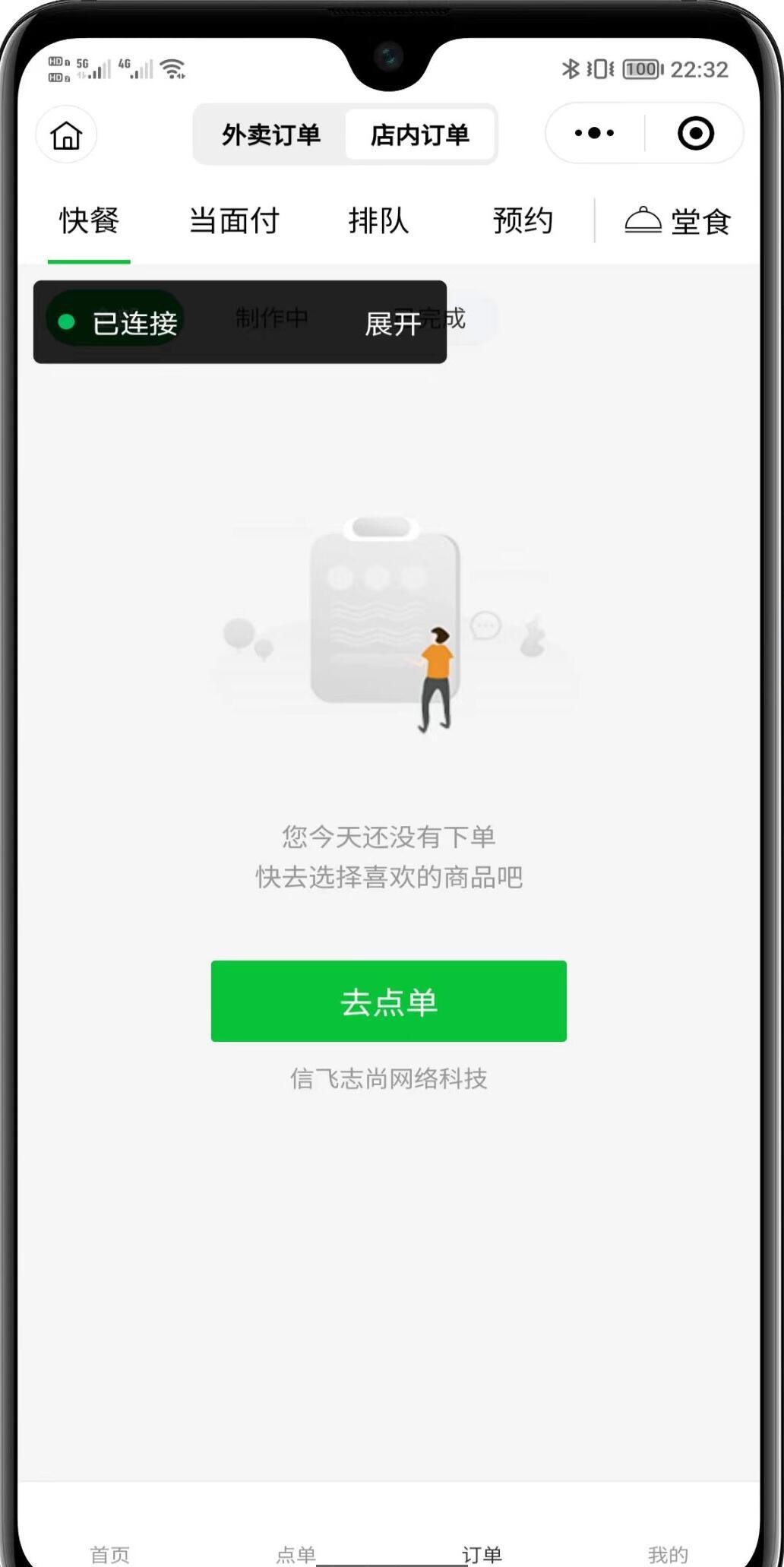Image resolution: width=784 pixels, height=1567 pixels.
Task: Switch to the 当面付 tab
Action: point(234,221)
